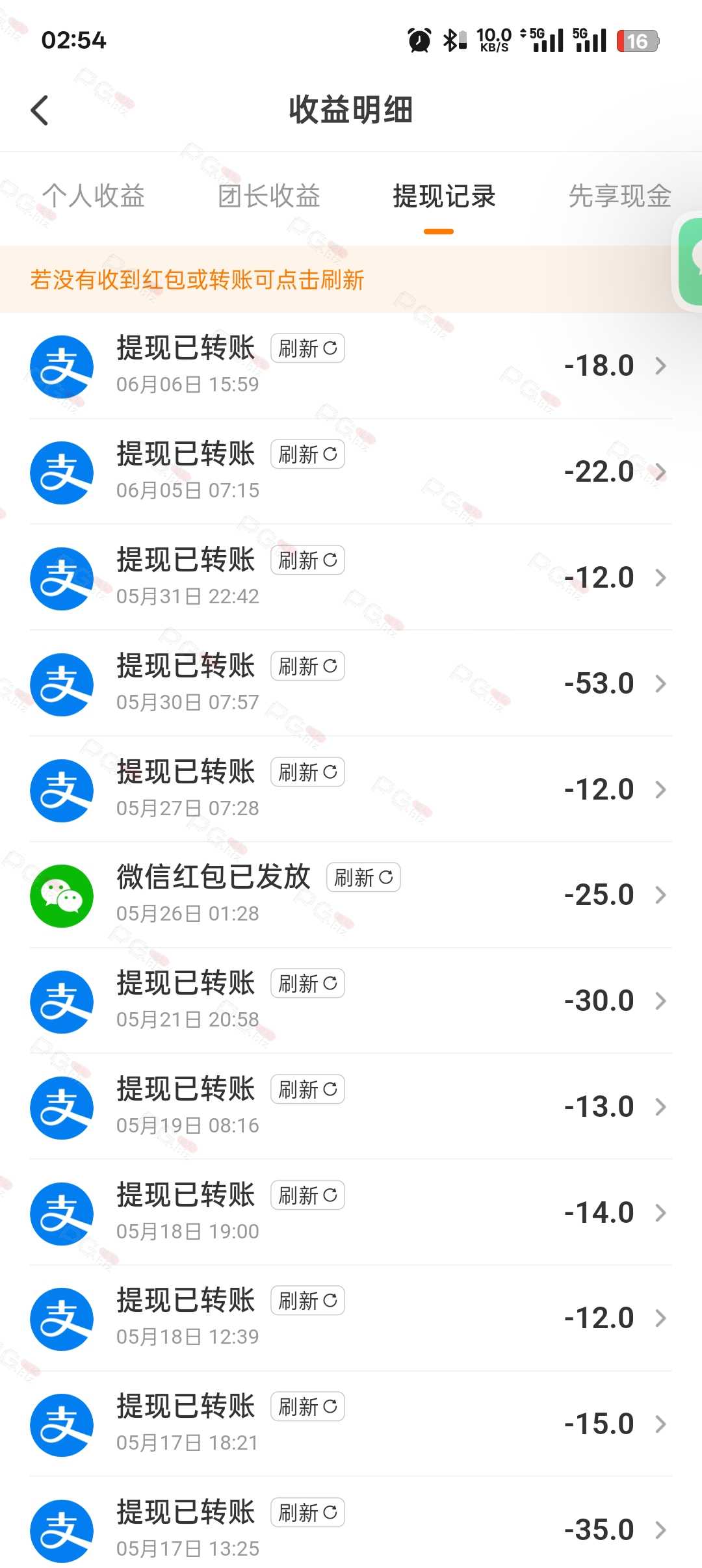
Task: Refresh the 05月17日 13:25 transfer
Action: pyautogui.click(x=307, y=1513)
